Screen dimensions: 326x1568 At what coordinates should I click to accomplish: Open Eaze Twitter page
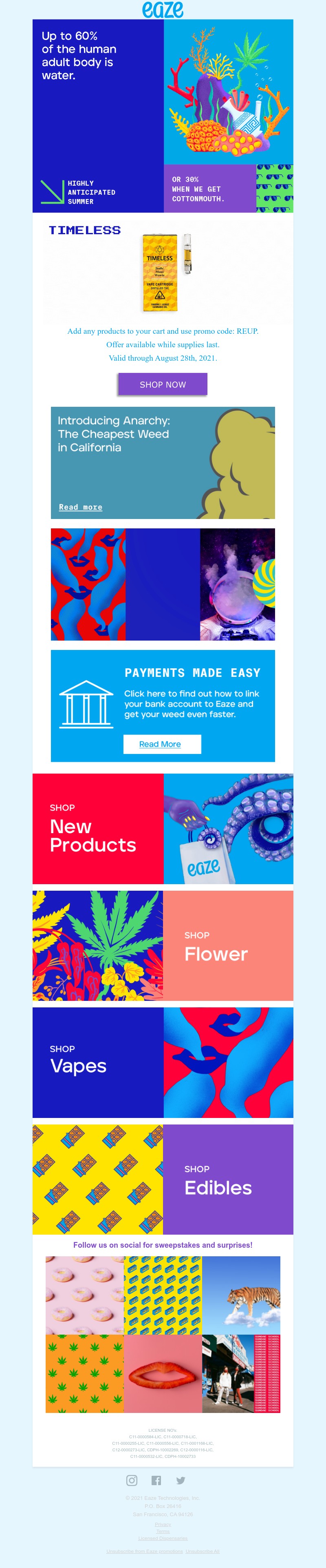point(181,1480)
